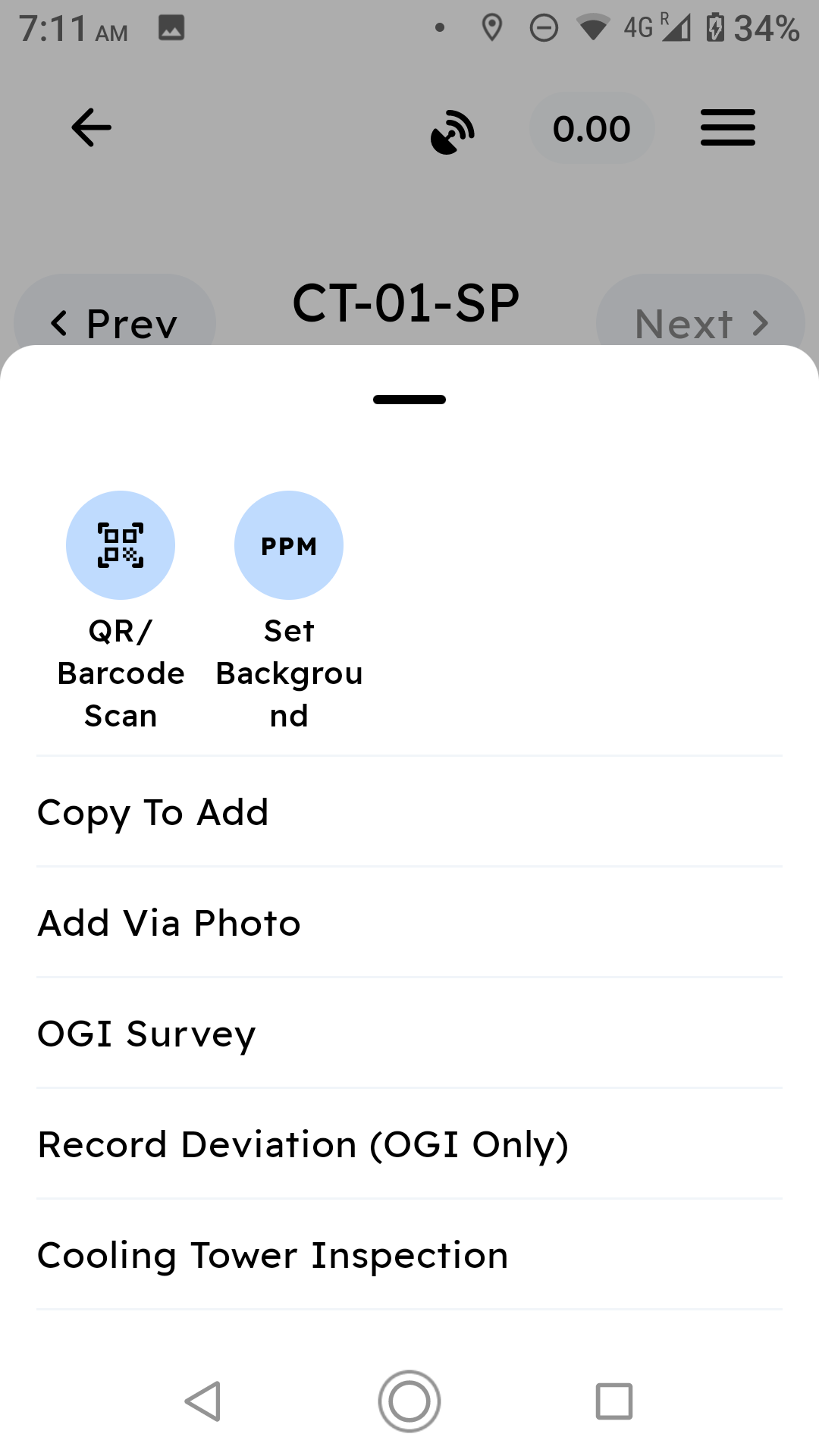Collapse the sheet using the drag handle
The height and width of the screenshot is (1456, 819).
pos(409,398)
